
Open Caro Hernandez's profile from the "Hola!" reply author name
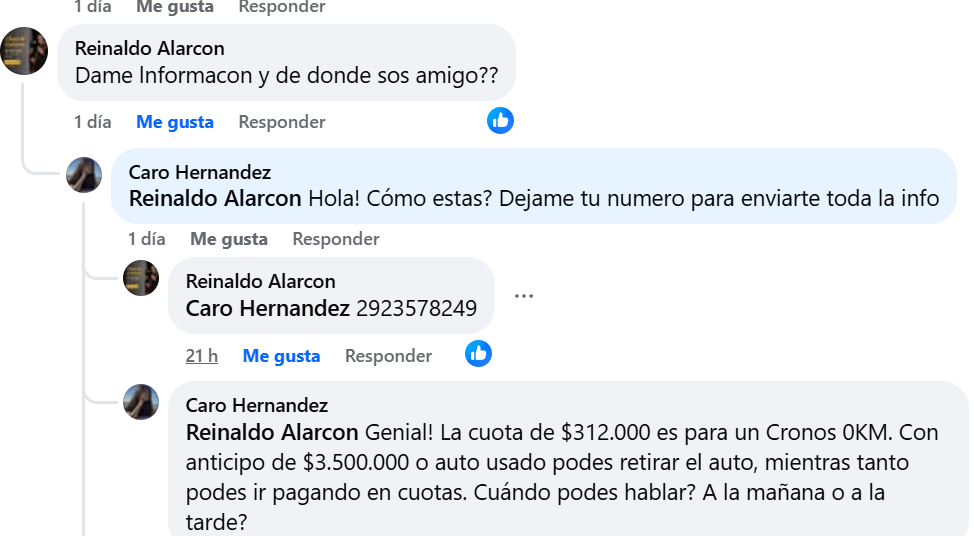point(200,172)
